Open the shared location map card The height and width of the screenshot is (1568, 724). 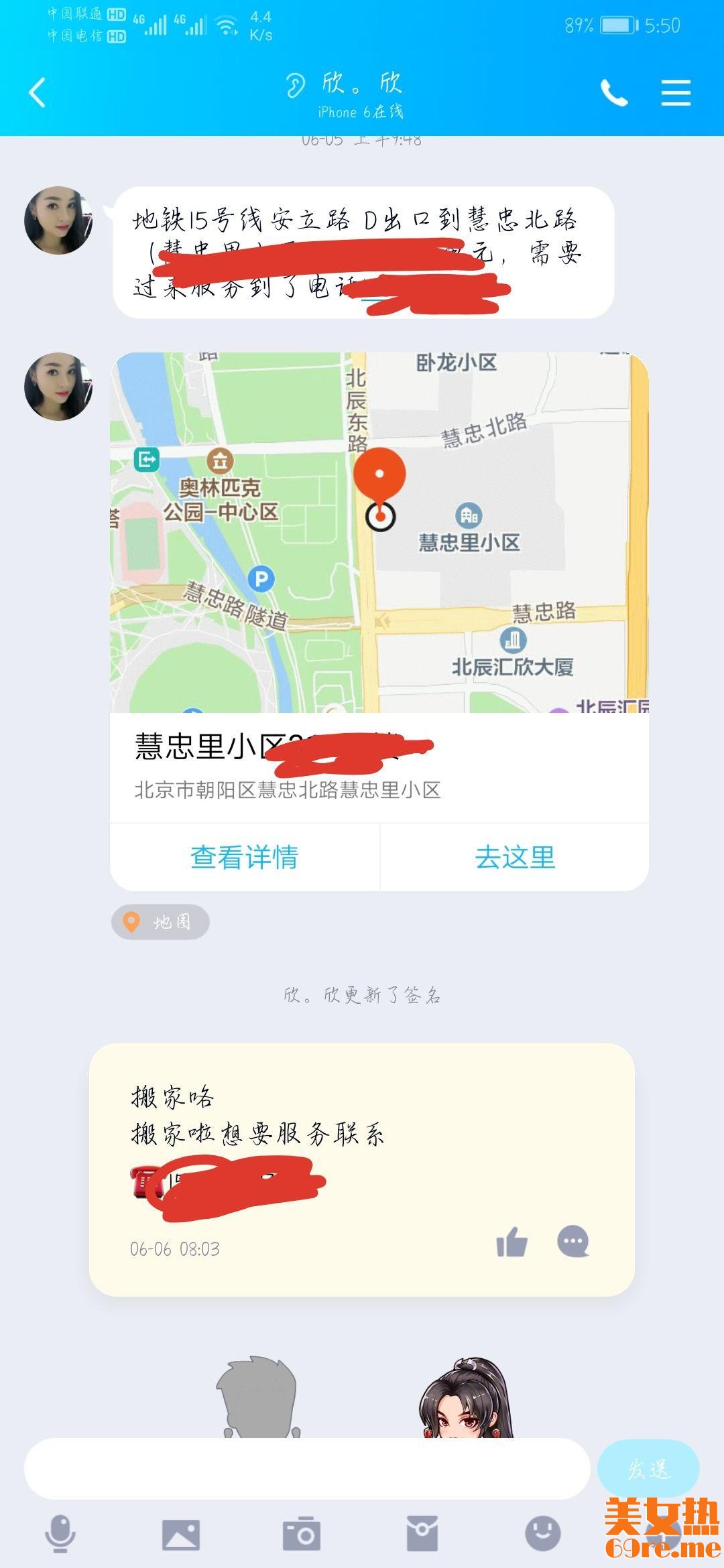[379, 533]
